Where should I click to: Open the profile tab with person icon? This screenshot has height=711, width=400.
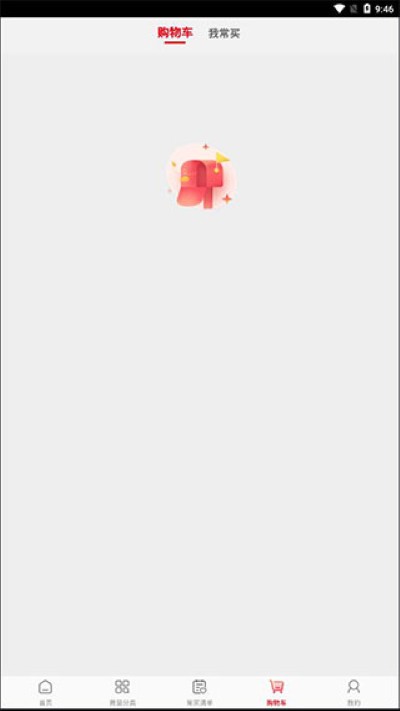(x=353, y=692)
